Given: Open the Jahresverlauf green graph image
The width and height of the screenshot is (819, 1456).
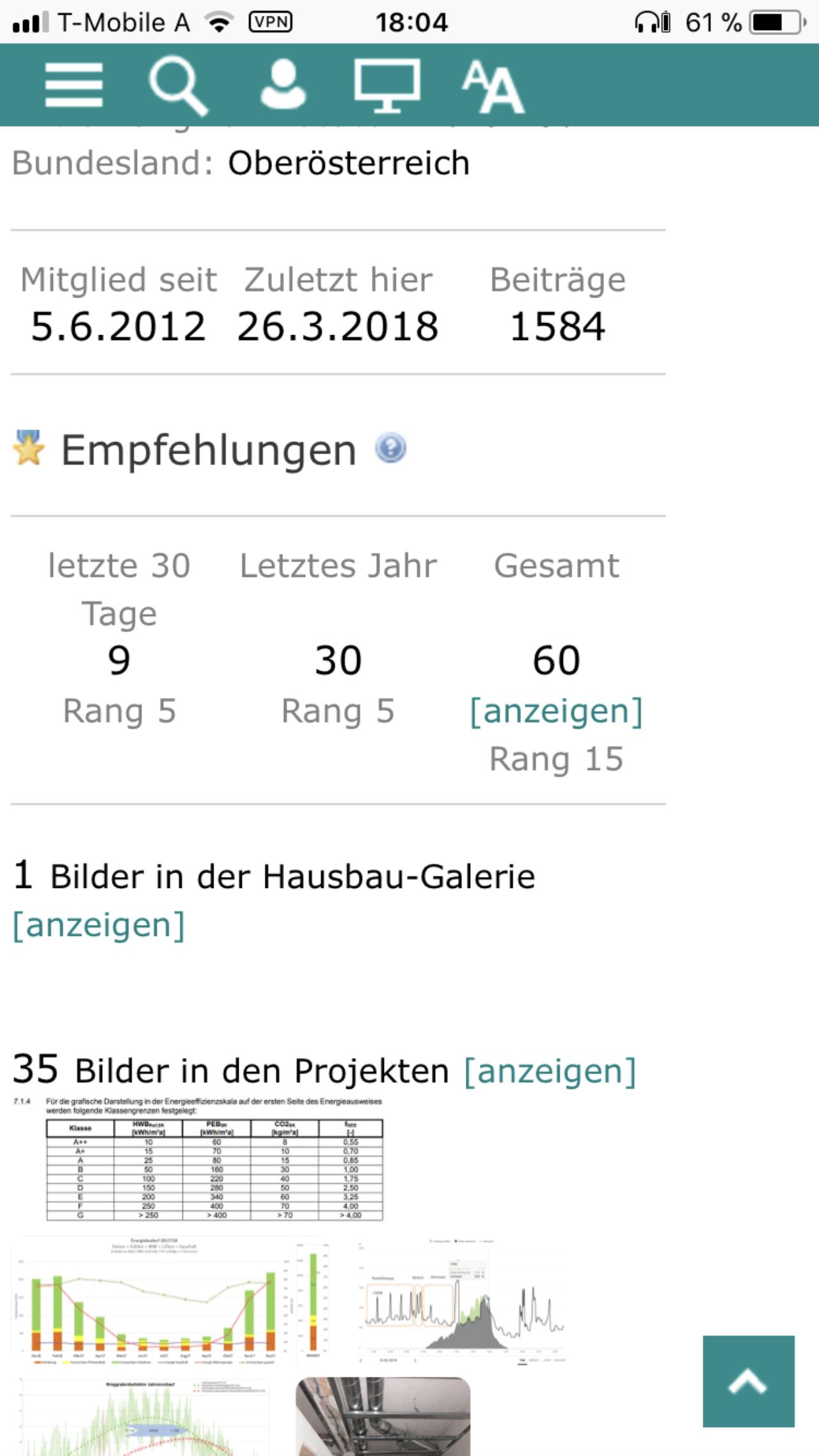Looking at the screenshot, I should coord(143,1416).
